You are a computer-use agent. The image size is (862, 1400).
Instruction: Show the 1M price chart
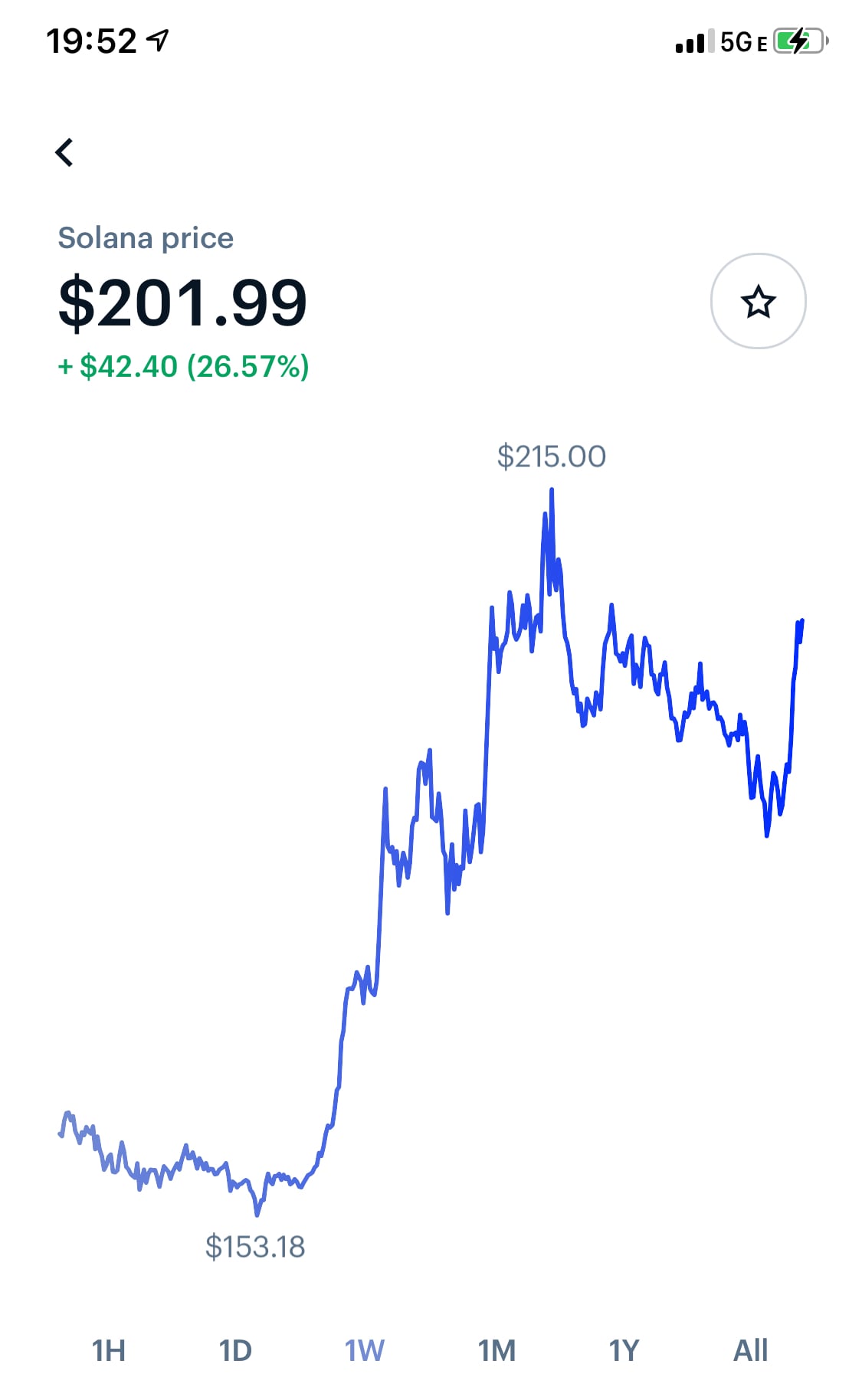click(497, 1350)
